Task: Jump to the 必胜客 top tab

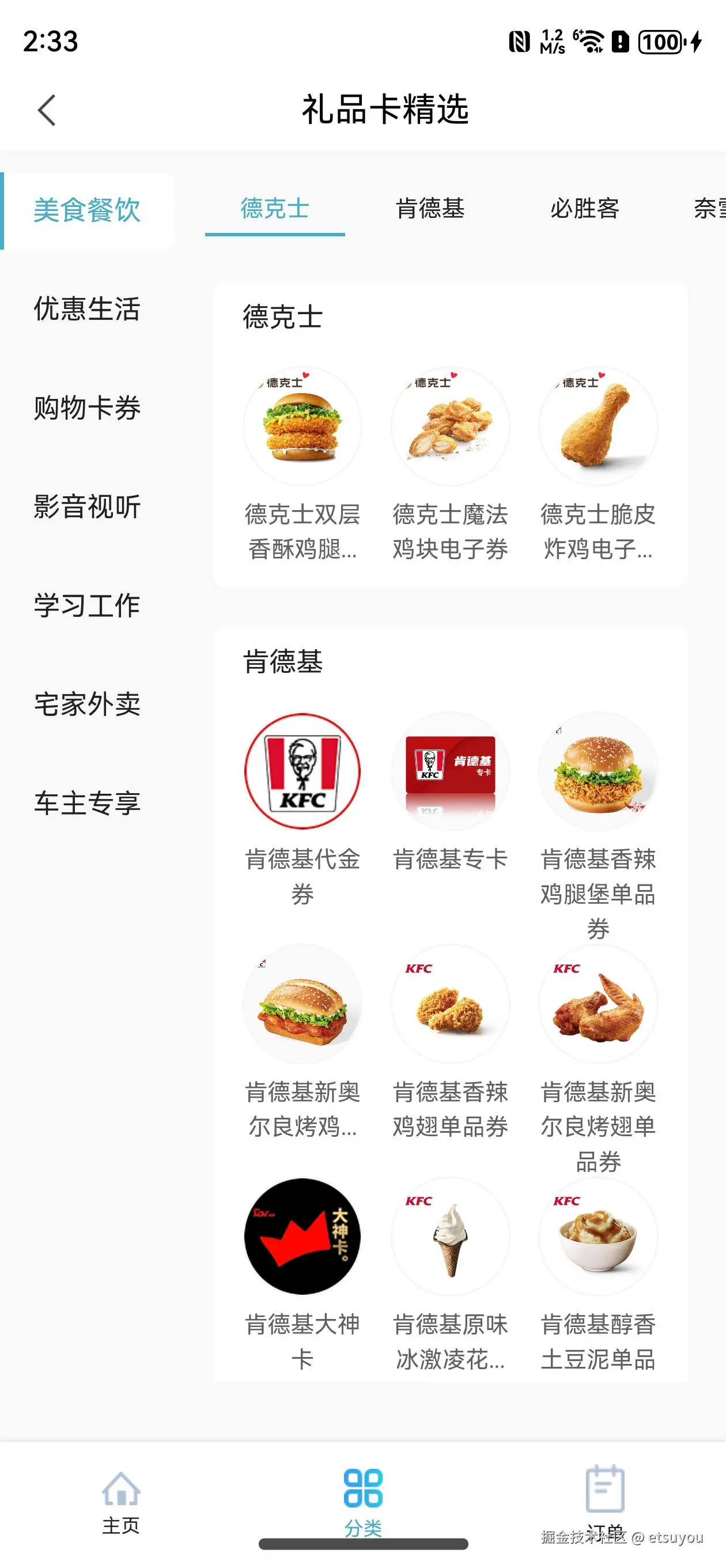Action: [x=584, y=209]
